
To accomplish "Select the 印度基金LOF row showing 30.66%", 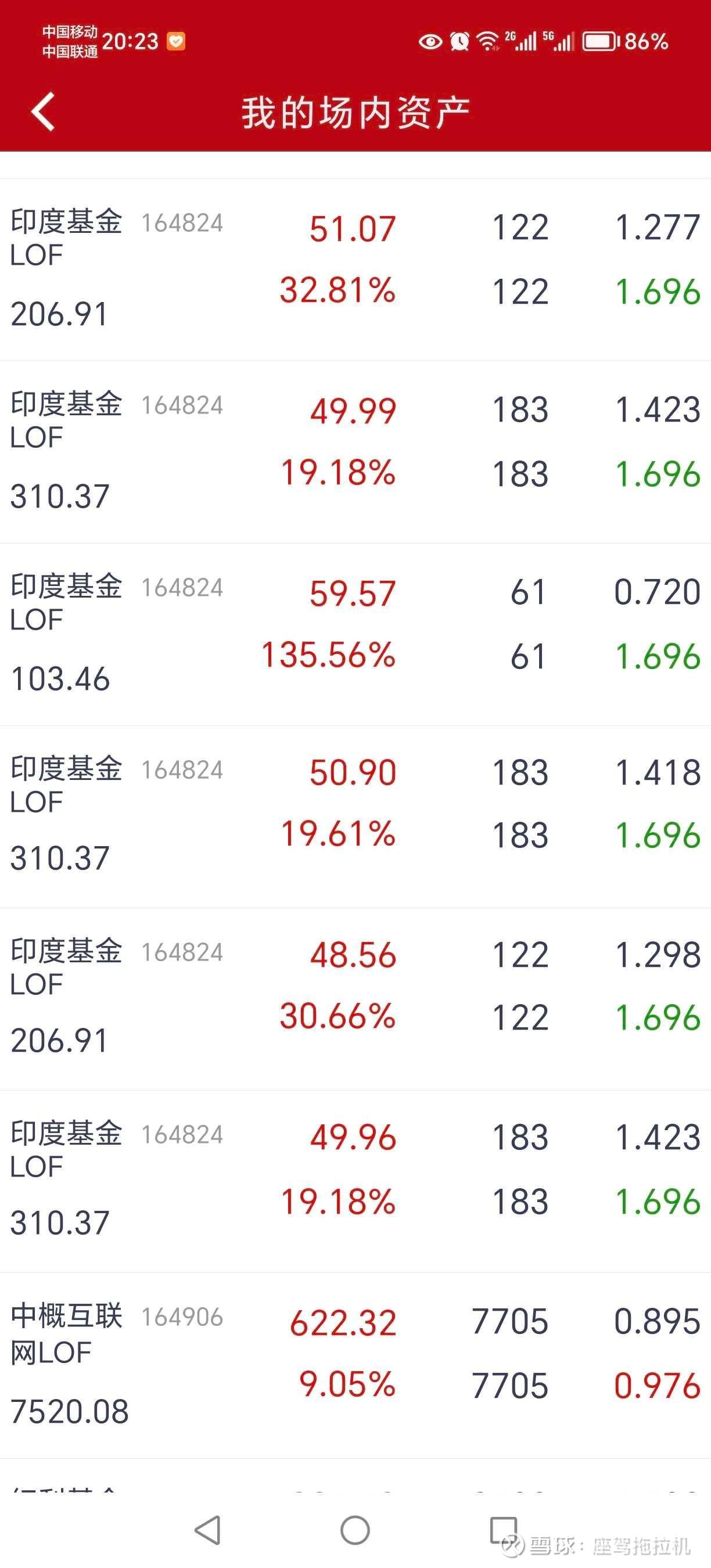I will (x=355, y=998).
